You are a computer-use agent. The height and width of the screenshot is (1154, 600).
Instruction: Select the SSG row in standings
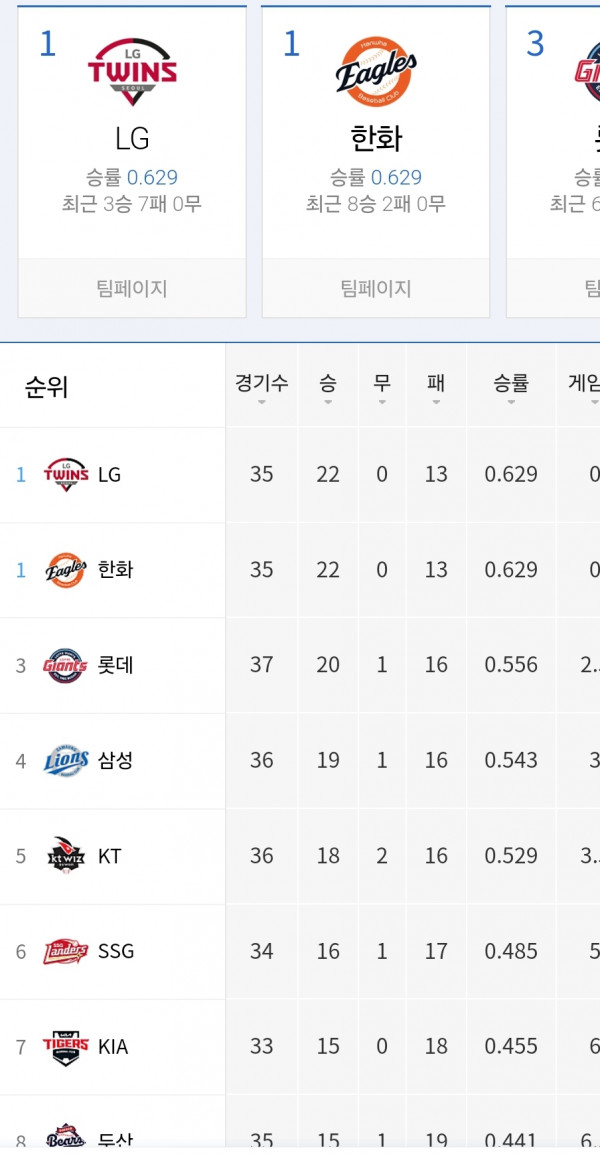(300, 952)
